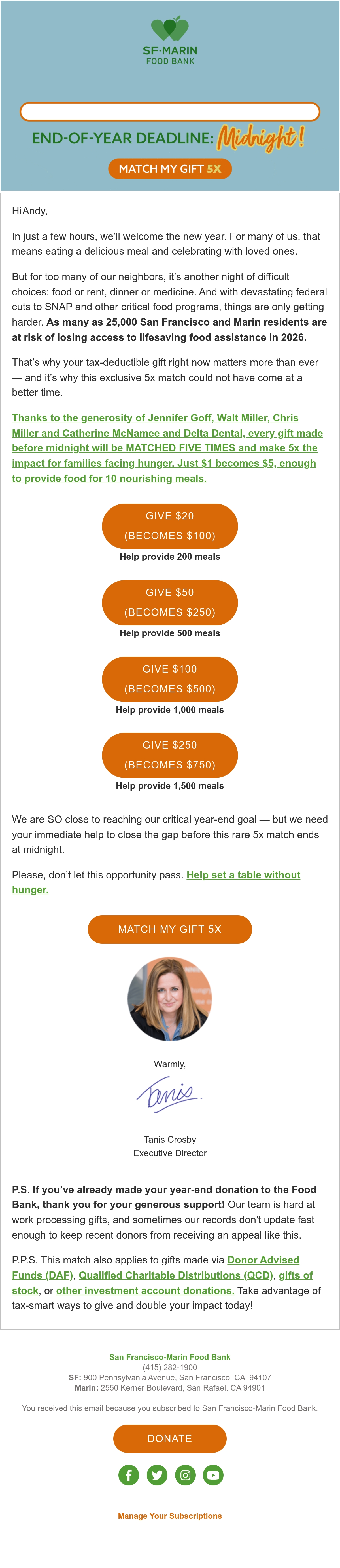Tap the DONATE button in footer
The height and width of the screenshot is (1568, 340).
point(170,1438)
